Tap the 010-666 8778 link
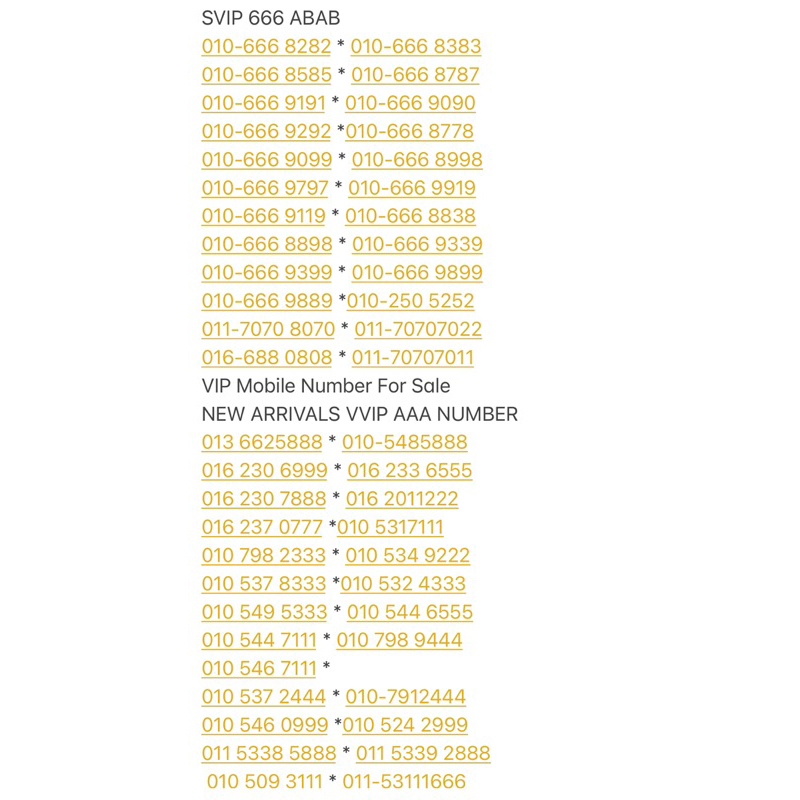This screenshot has height=800, width=800. (x=410, y=131)
